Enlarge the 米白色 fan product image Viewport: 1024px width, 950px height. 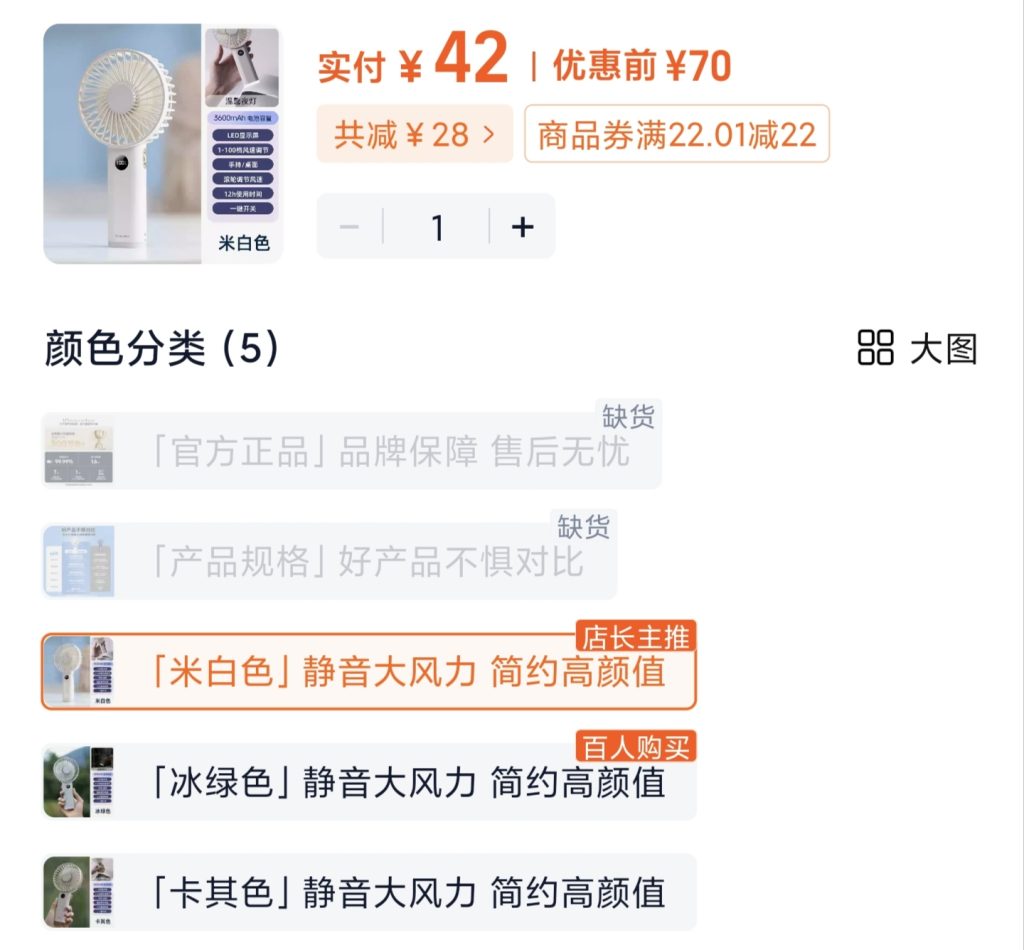pyautogui.click(x=162, y=144)
